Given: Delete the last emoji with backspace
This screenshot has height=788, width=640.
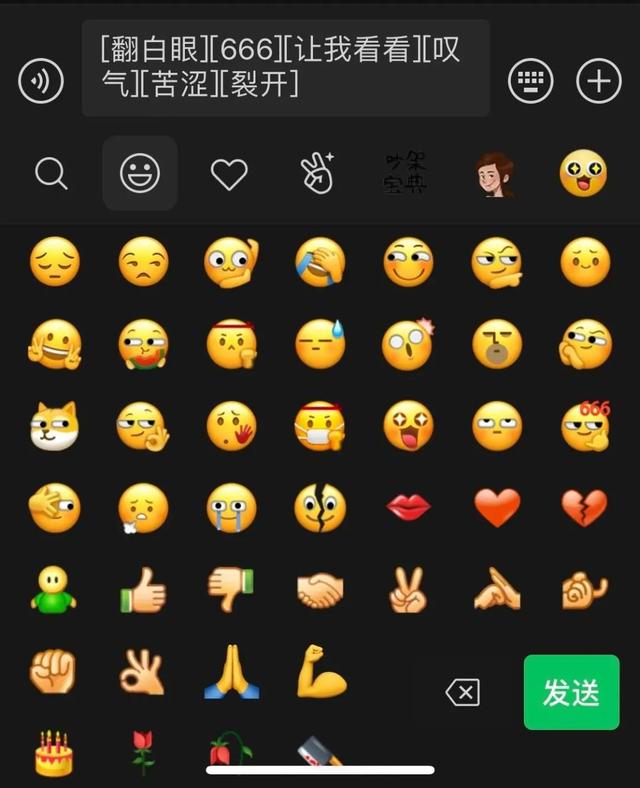Looking at the screenshot, I should pos(462,692).
